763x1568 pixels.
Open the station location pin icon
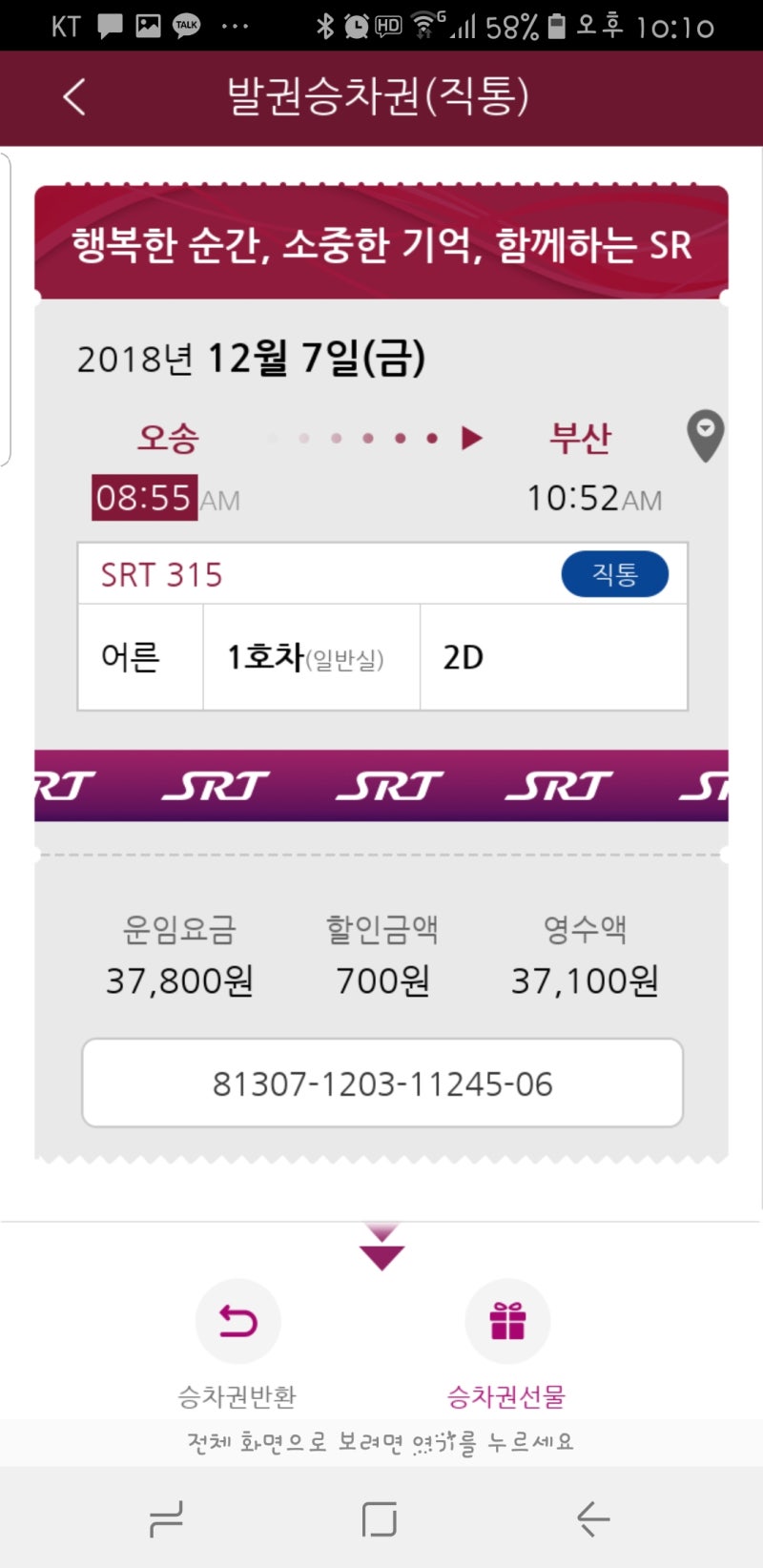coord(706,437)
